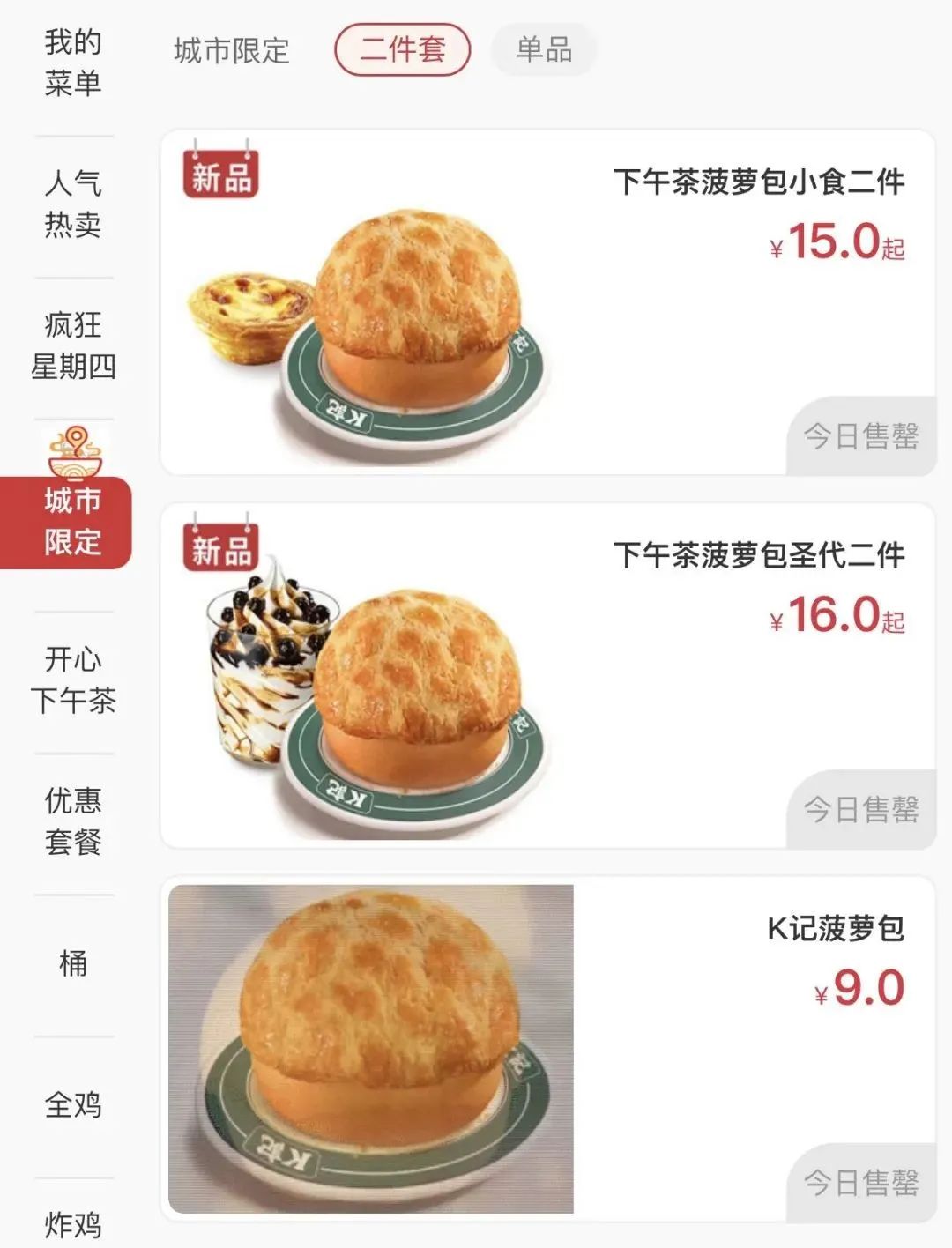Select the 城市限定 category in the sidebar

pos(73,520)
